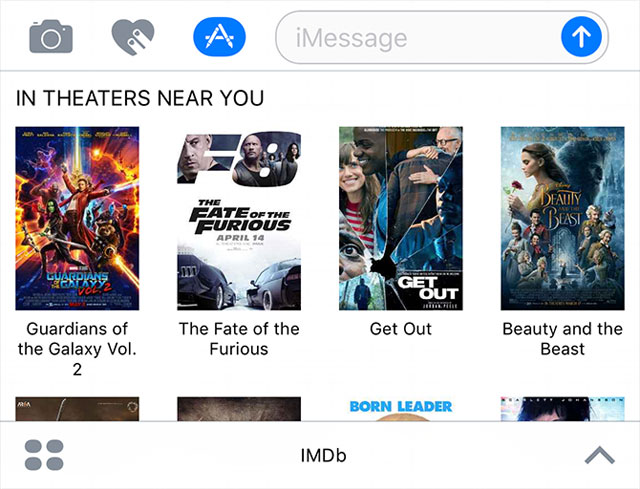Choose the Get Out movie poster

[x=400, y=218]
